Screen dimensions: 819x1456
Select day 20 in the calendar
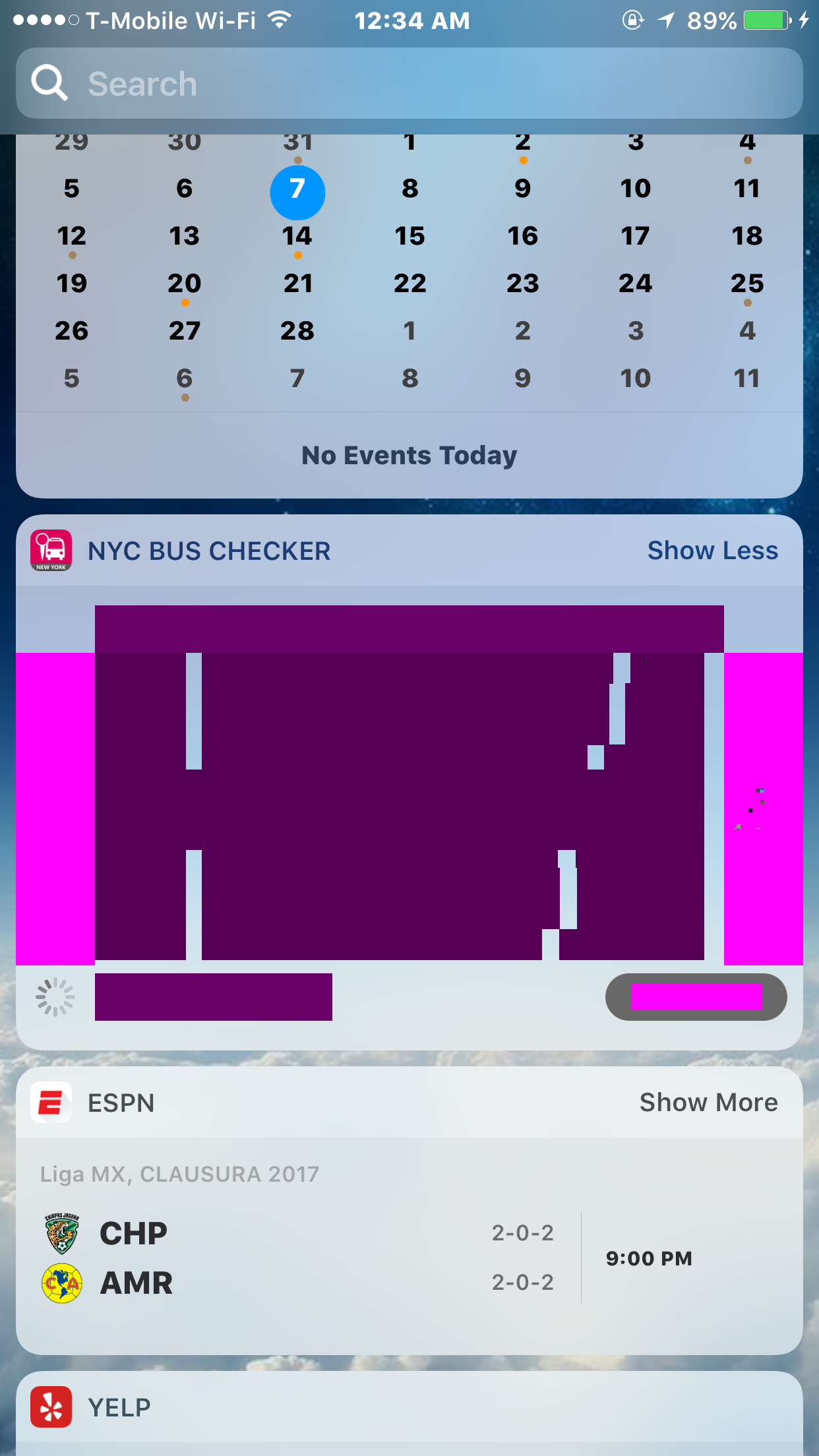(185, 284)
